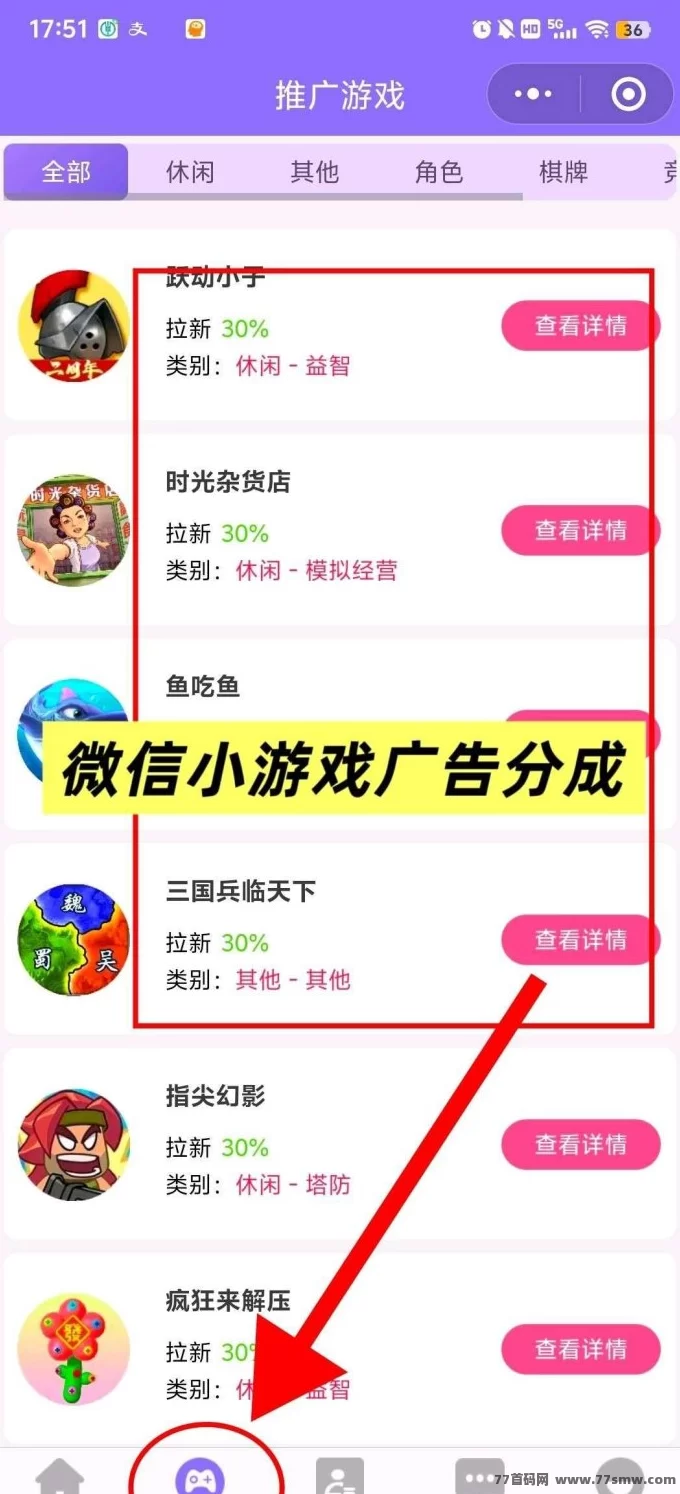Open the 棋牌 category tab

(x=563, y=172)
